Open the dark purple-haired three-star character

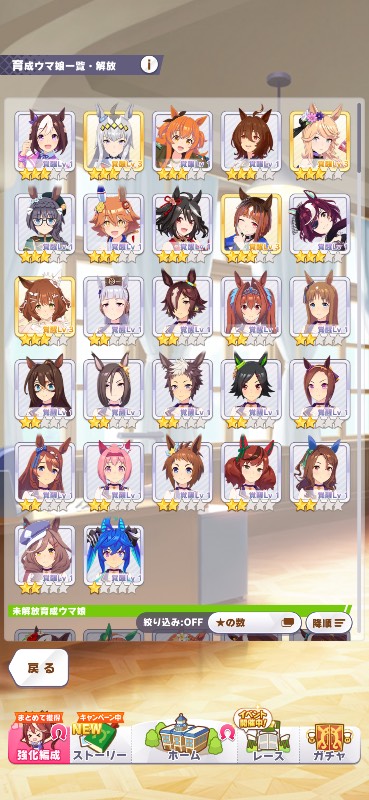coord(320,227)
